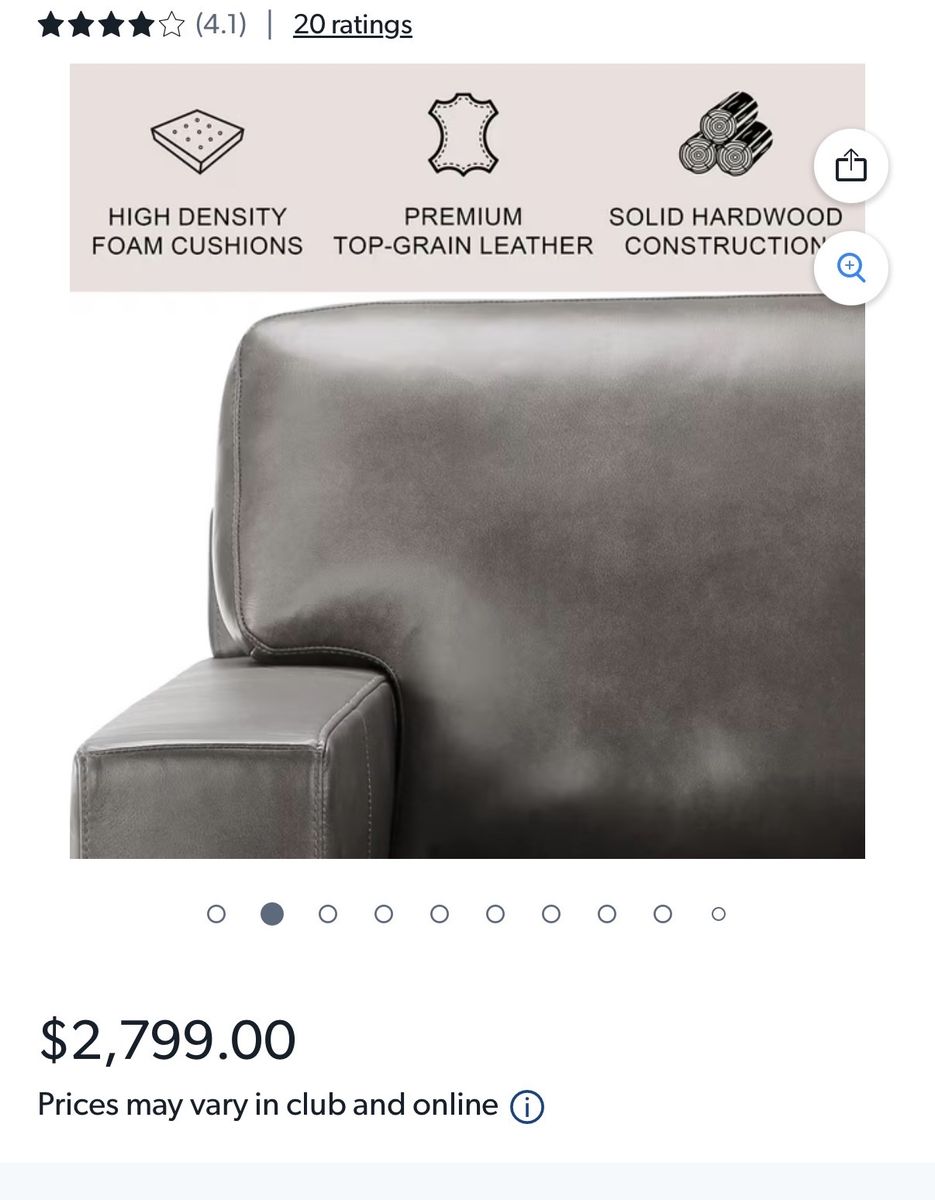Viewport: 935px width, 1200px height.
Task: Open price info icon beside club and online
Action: pyautogui.click(x=527, y=1106)
